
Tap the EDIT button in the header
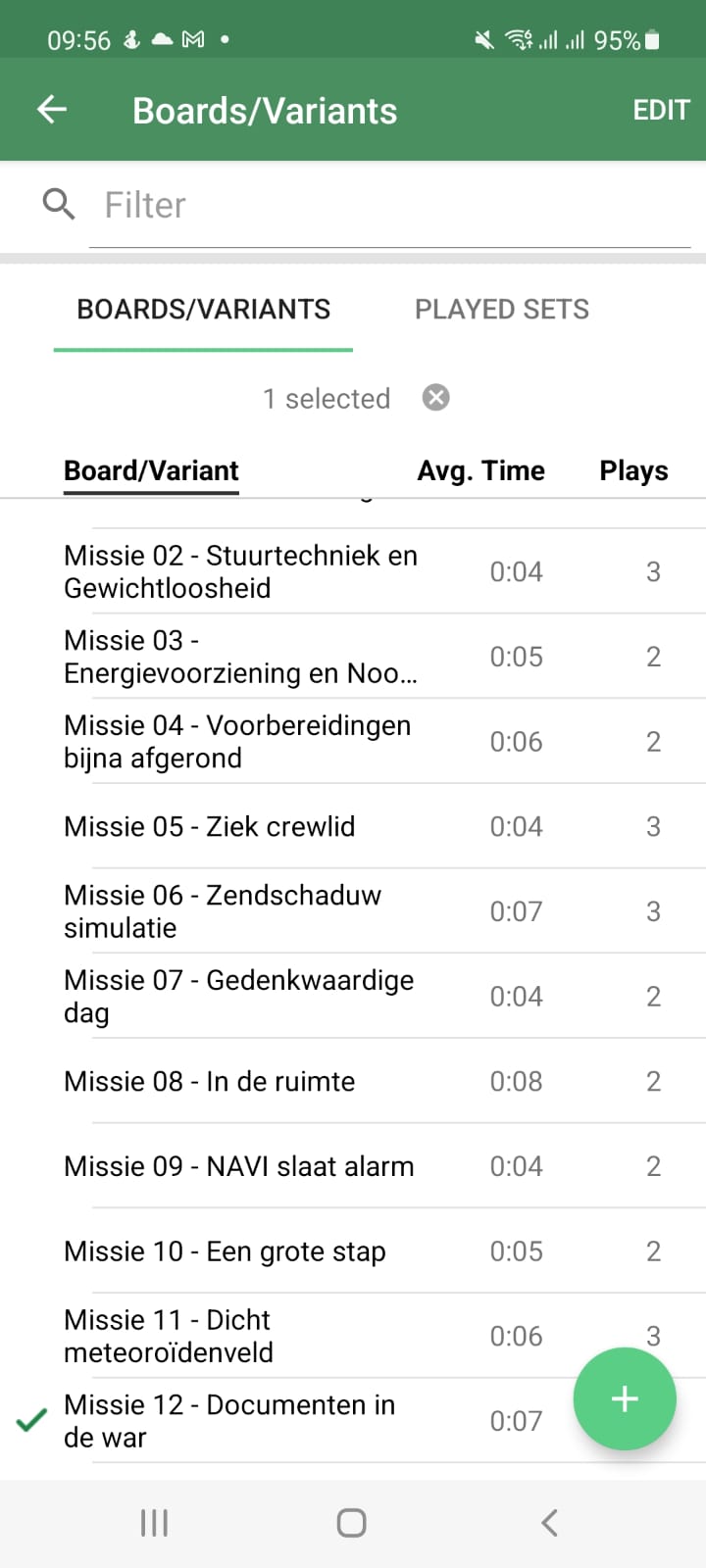660,109
